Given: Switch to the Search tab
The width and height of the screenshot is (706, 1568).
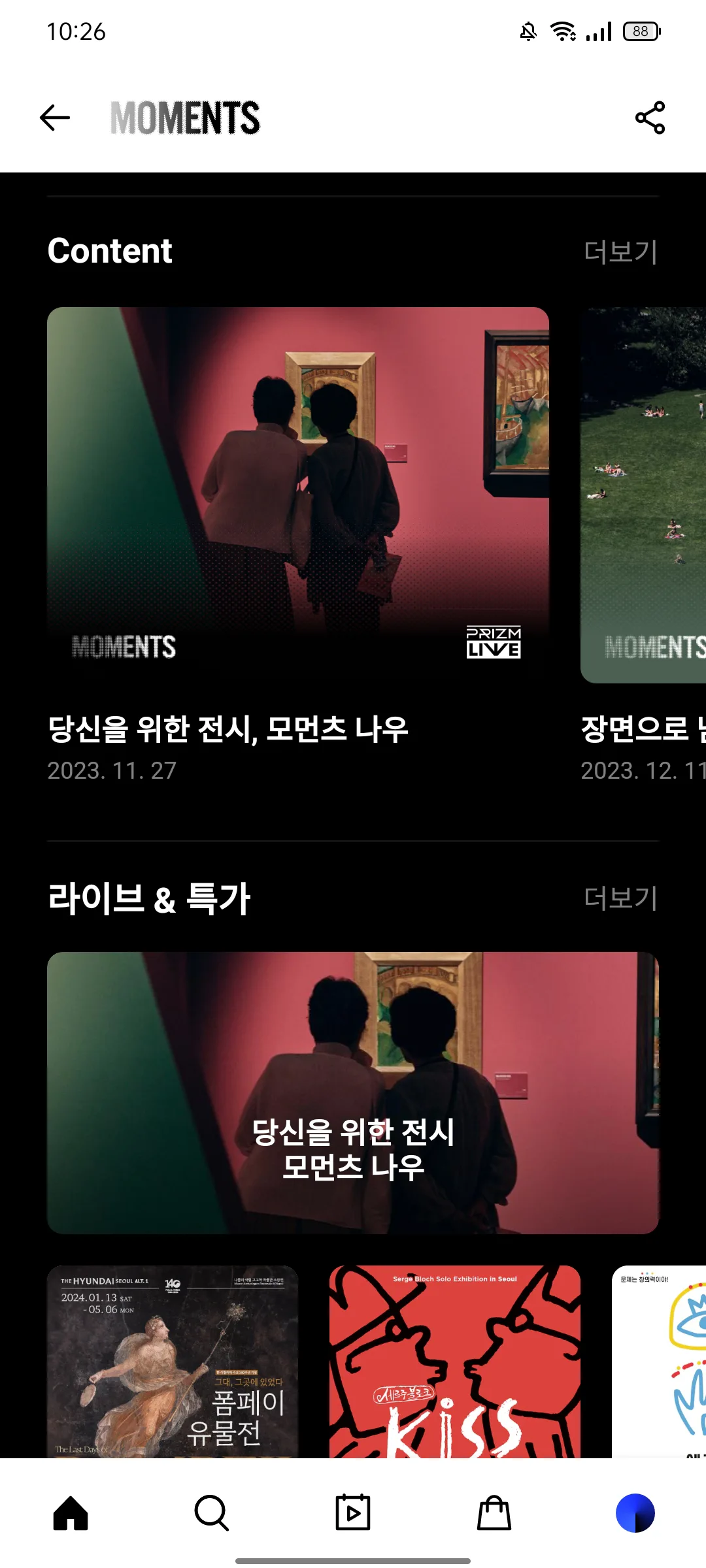Looking at the screenshot, I should (212, 1513).
